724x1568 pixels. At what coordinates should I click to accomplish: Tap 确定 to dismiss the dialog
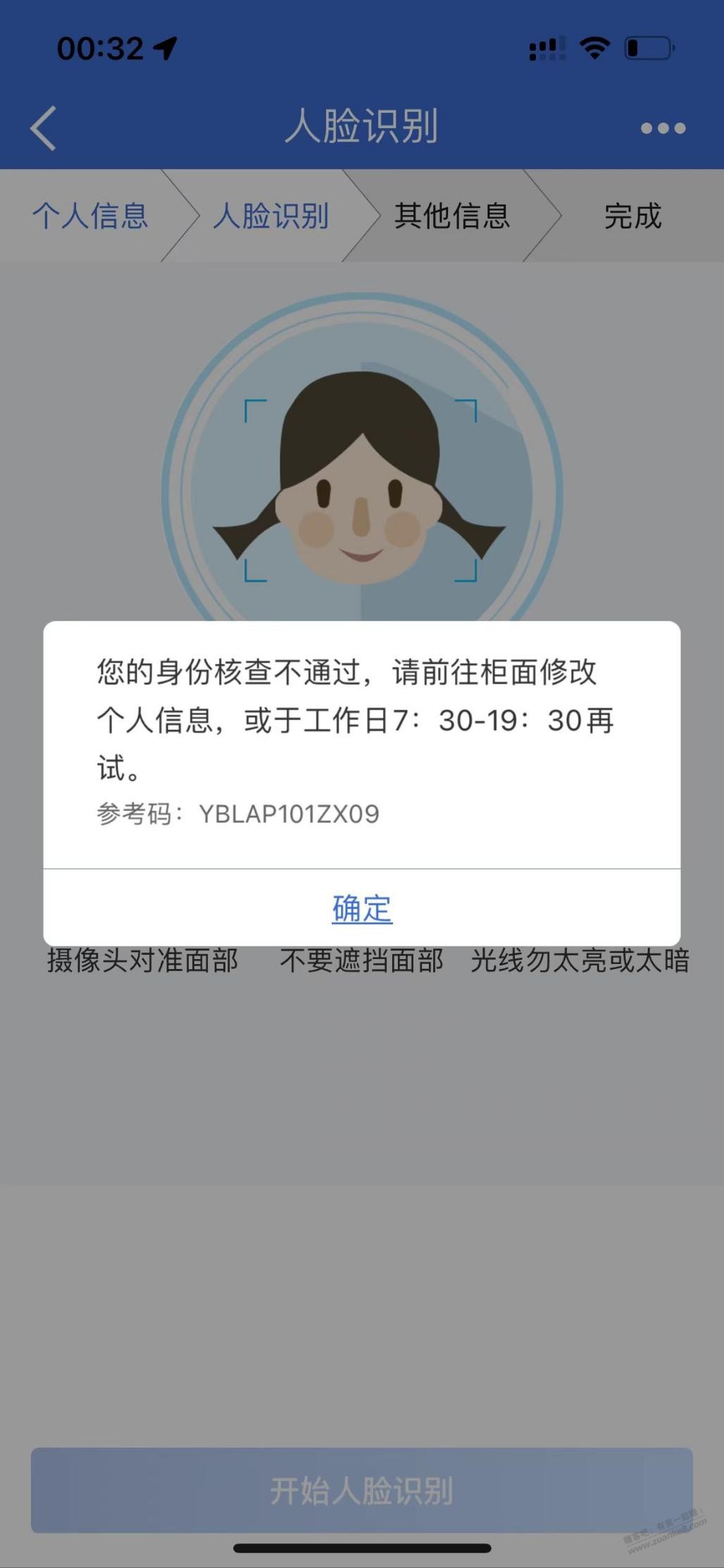[x=361, y=910]
